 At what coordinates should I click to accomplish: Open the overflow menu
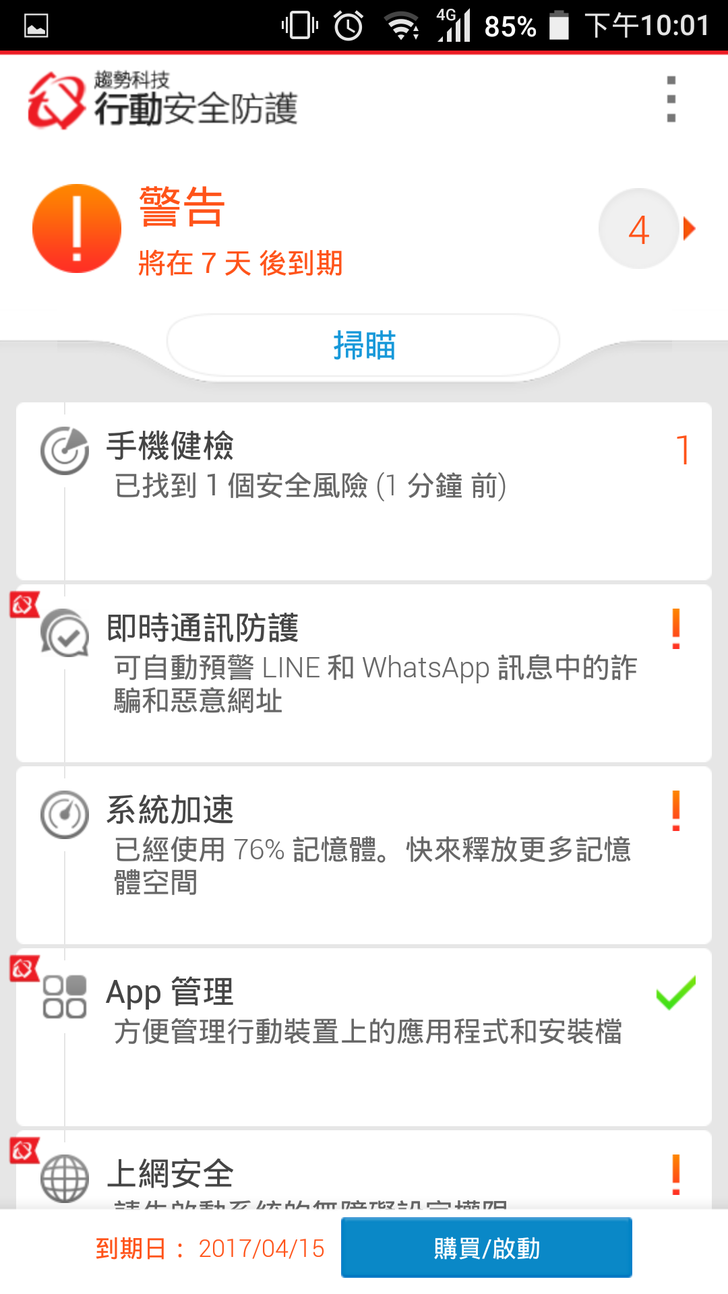671,99
